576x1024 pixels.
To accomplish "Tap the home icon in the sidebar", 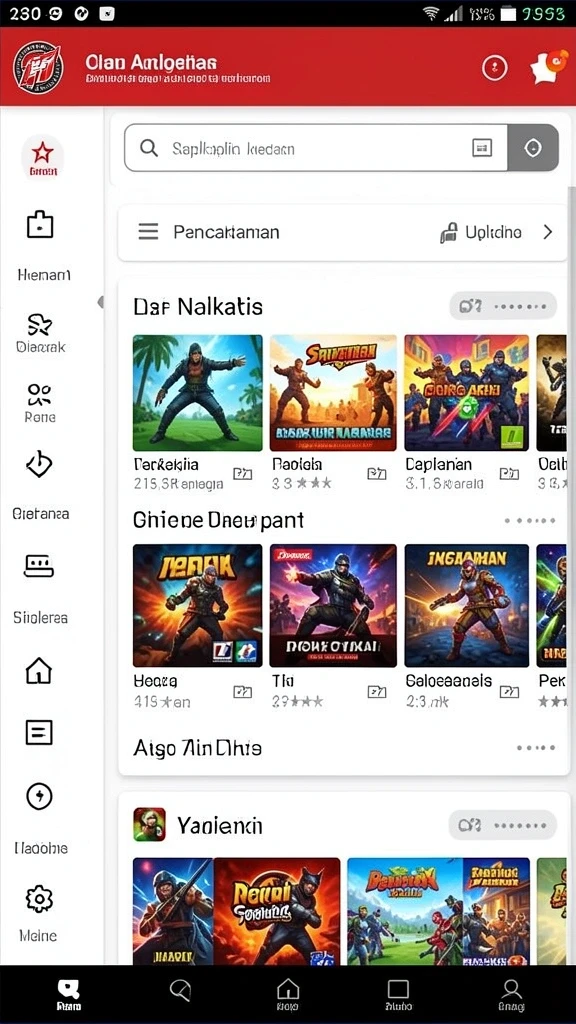I will [x=39, y=670].
